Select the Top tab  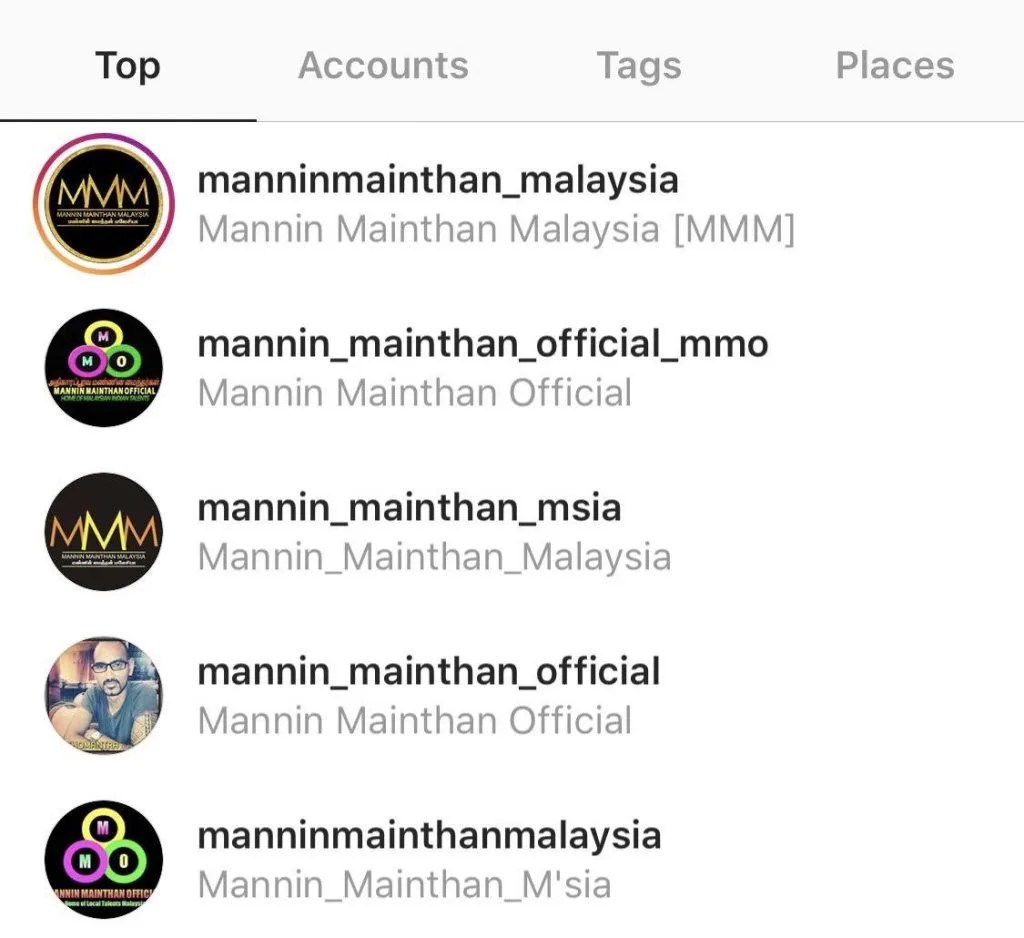(x=128, y=66)
